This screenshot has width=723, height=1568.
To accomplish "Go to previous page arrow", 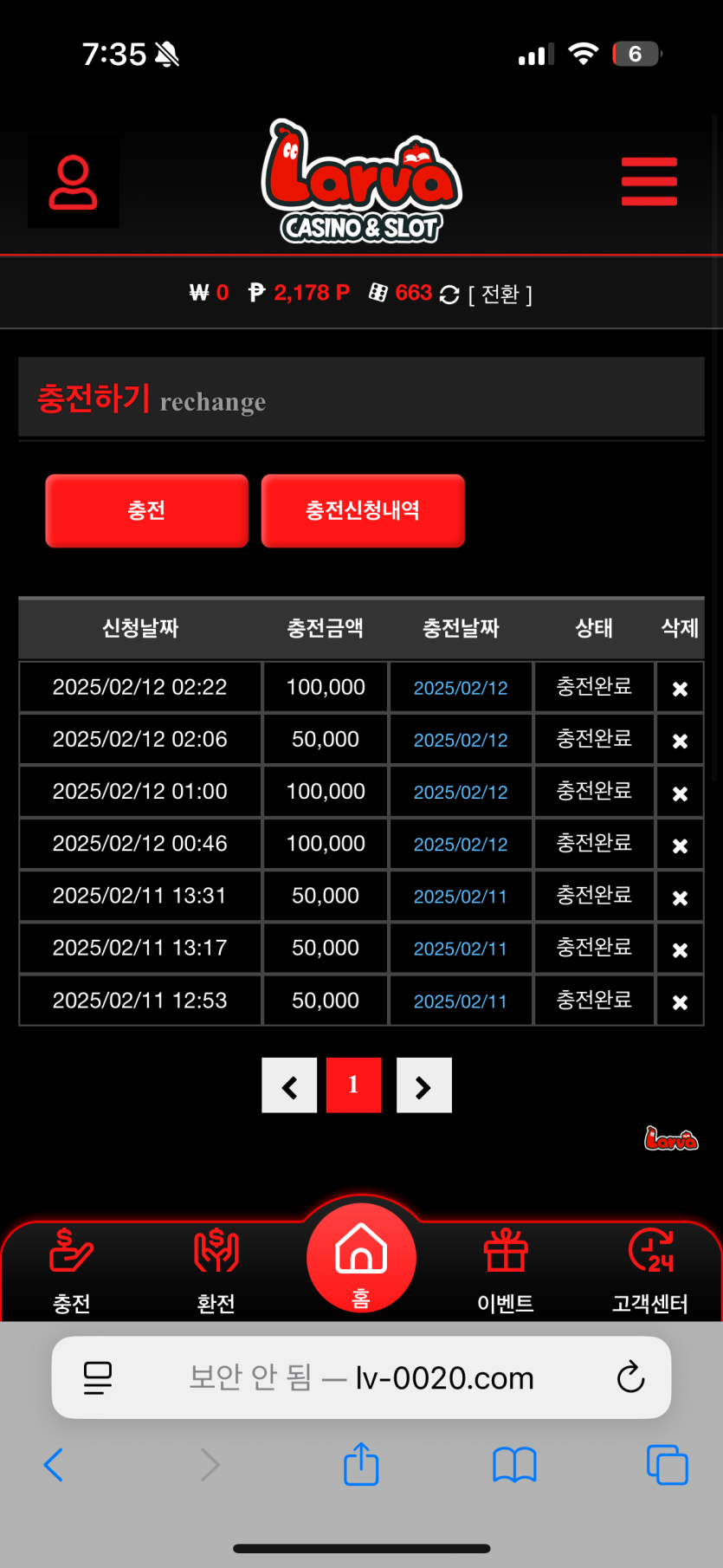I will (x=289, y=1085).
